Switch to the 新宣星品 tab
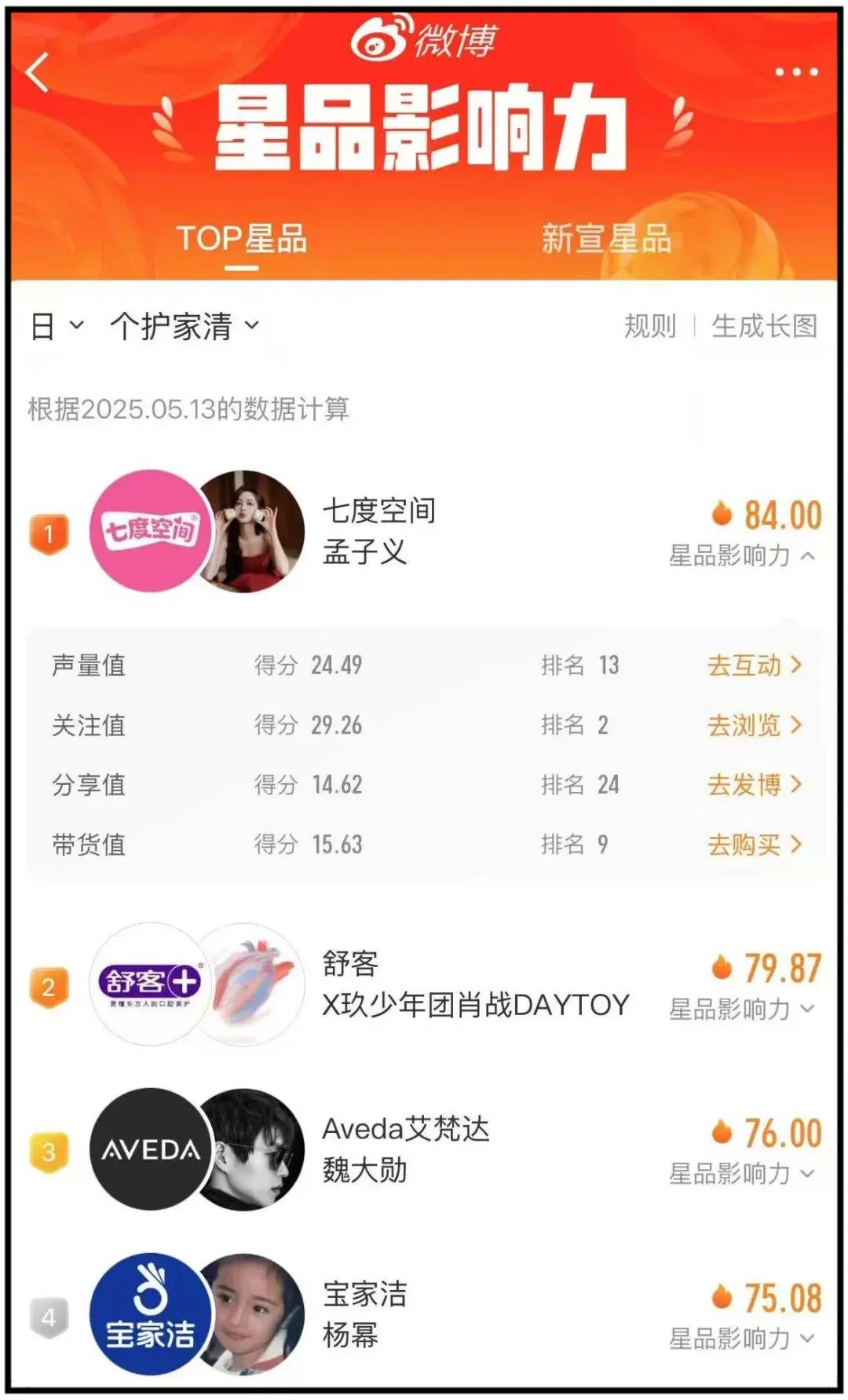Screen dimensions: 848x1400 [606, 238]
